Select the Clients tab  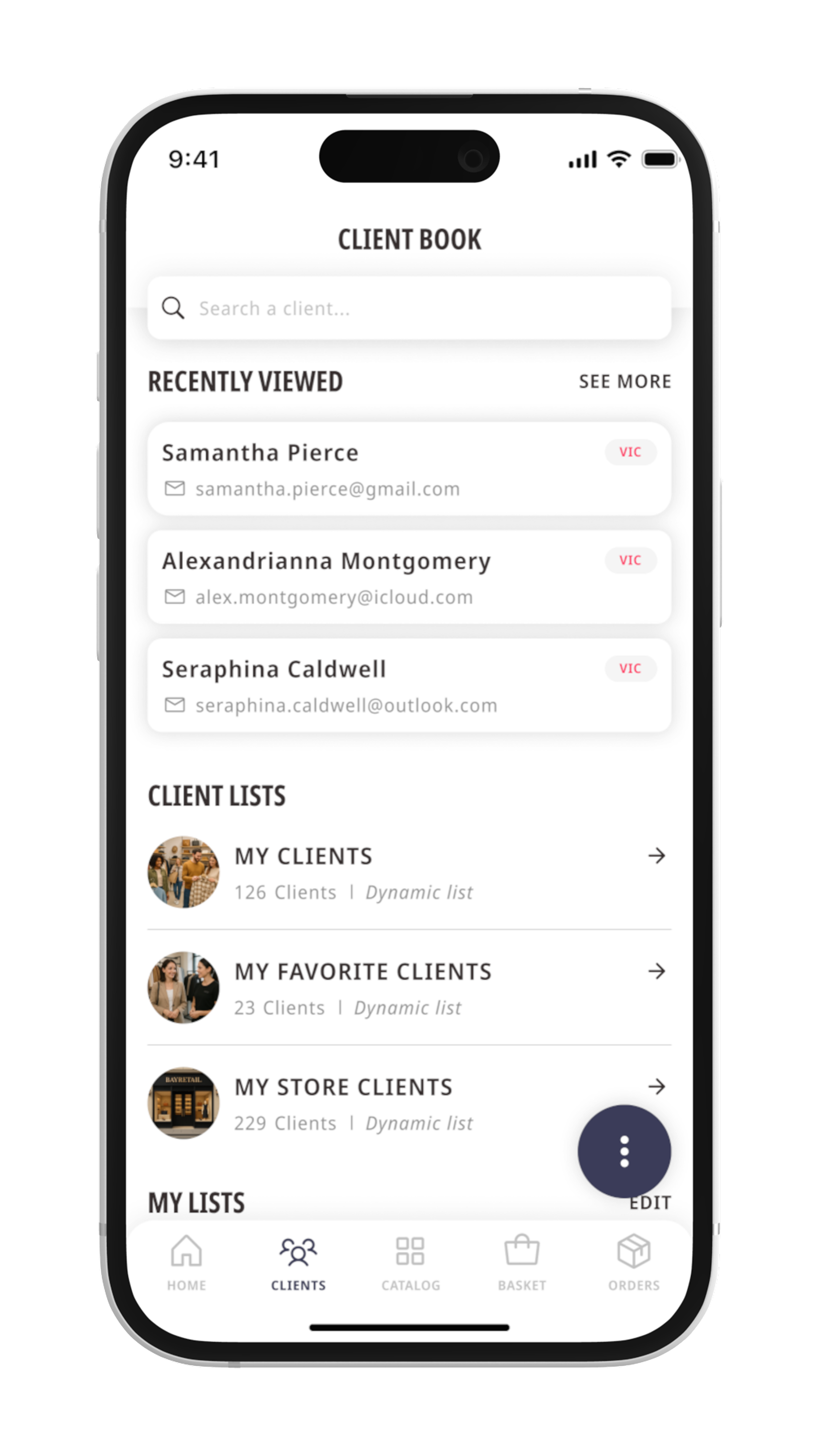click(298, 1263)
